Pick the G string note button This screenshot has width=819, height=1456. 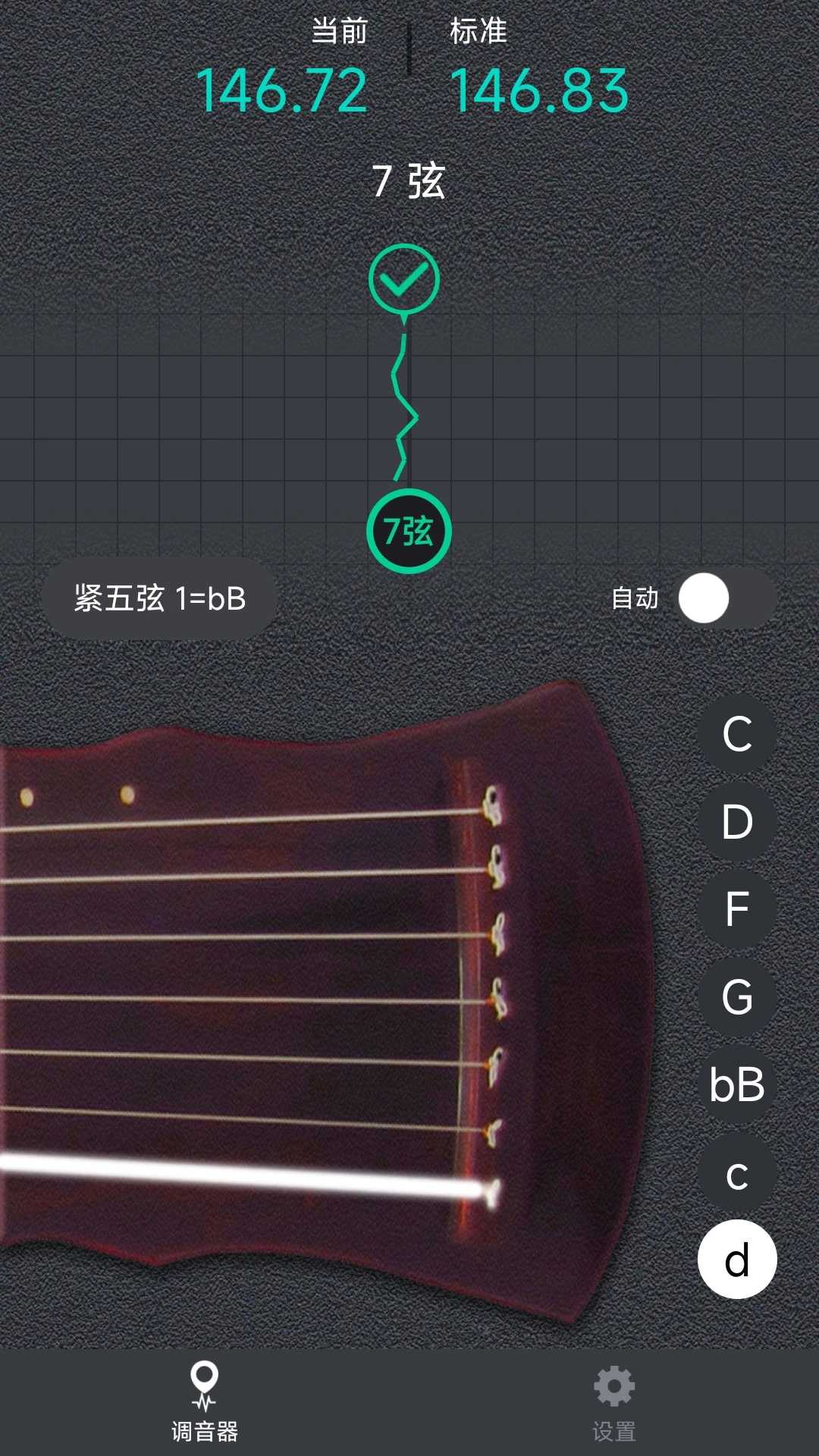(x=737, y=997)
